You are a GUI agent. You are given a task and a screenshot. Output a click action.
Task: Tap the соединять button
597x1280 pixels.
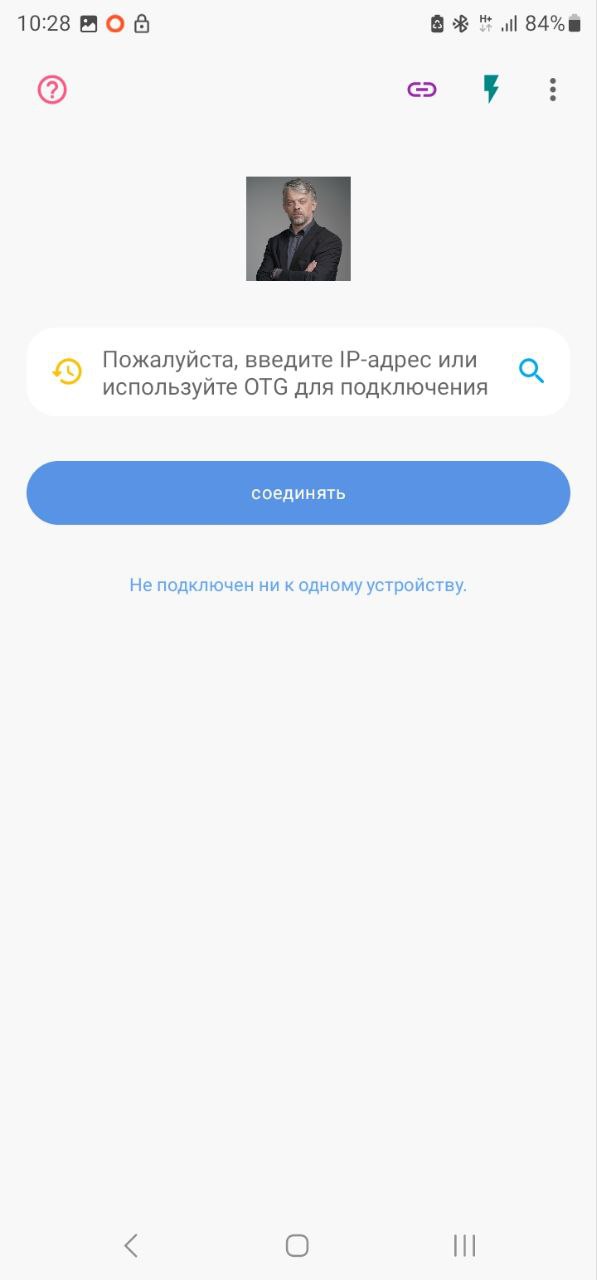298,493
